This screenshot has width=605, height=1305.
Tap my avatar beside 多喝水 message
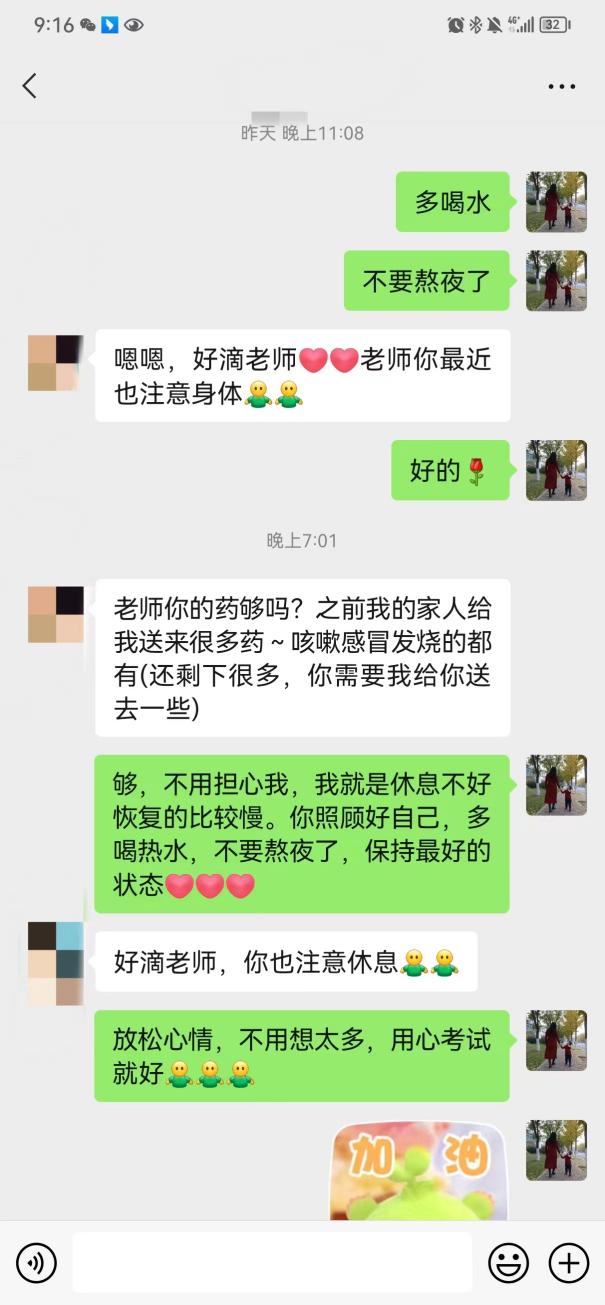pos(556,202)
